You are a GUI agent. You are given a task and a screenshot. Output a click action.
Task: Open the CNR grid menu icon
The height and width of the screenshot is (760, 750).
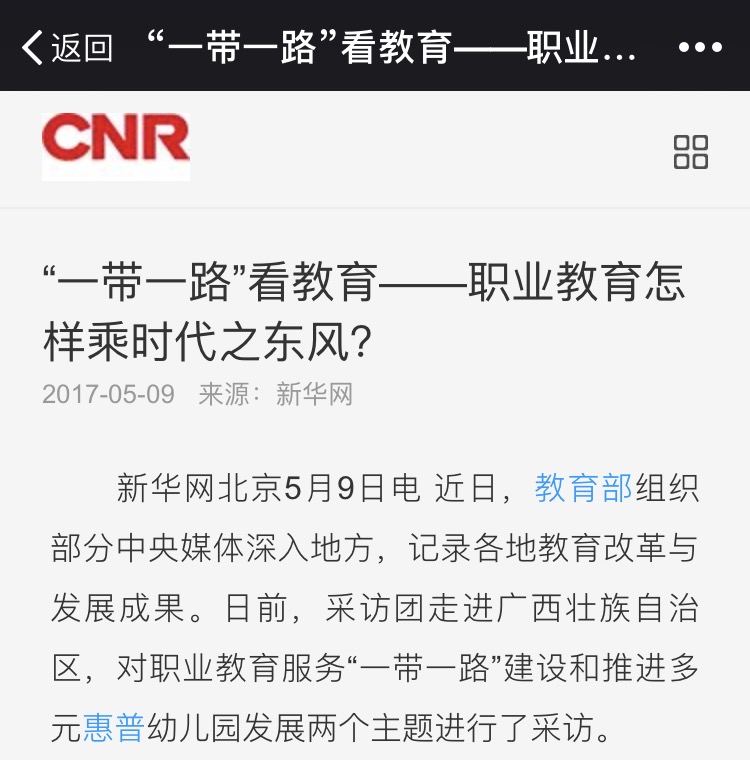point(690,152)
